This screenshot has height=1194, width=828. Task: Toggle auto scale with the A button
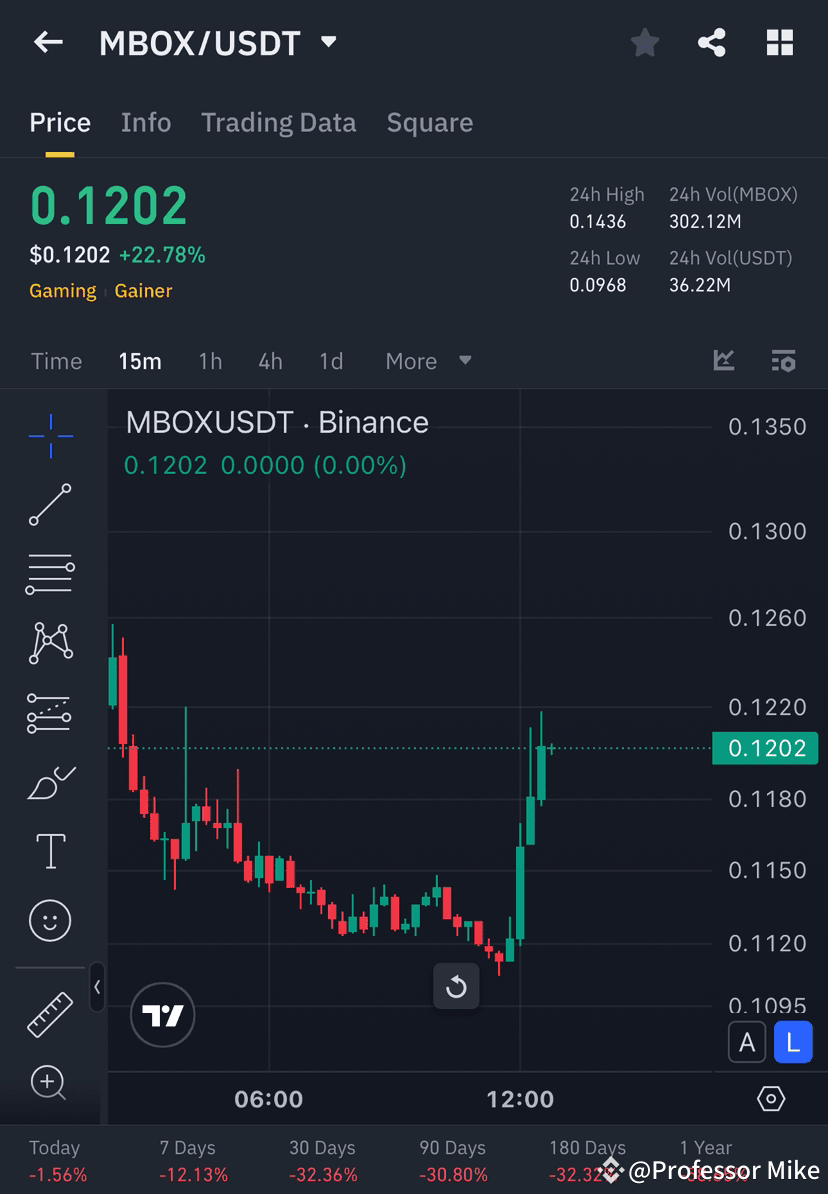[747, 1042]
